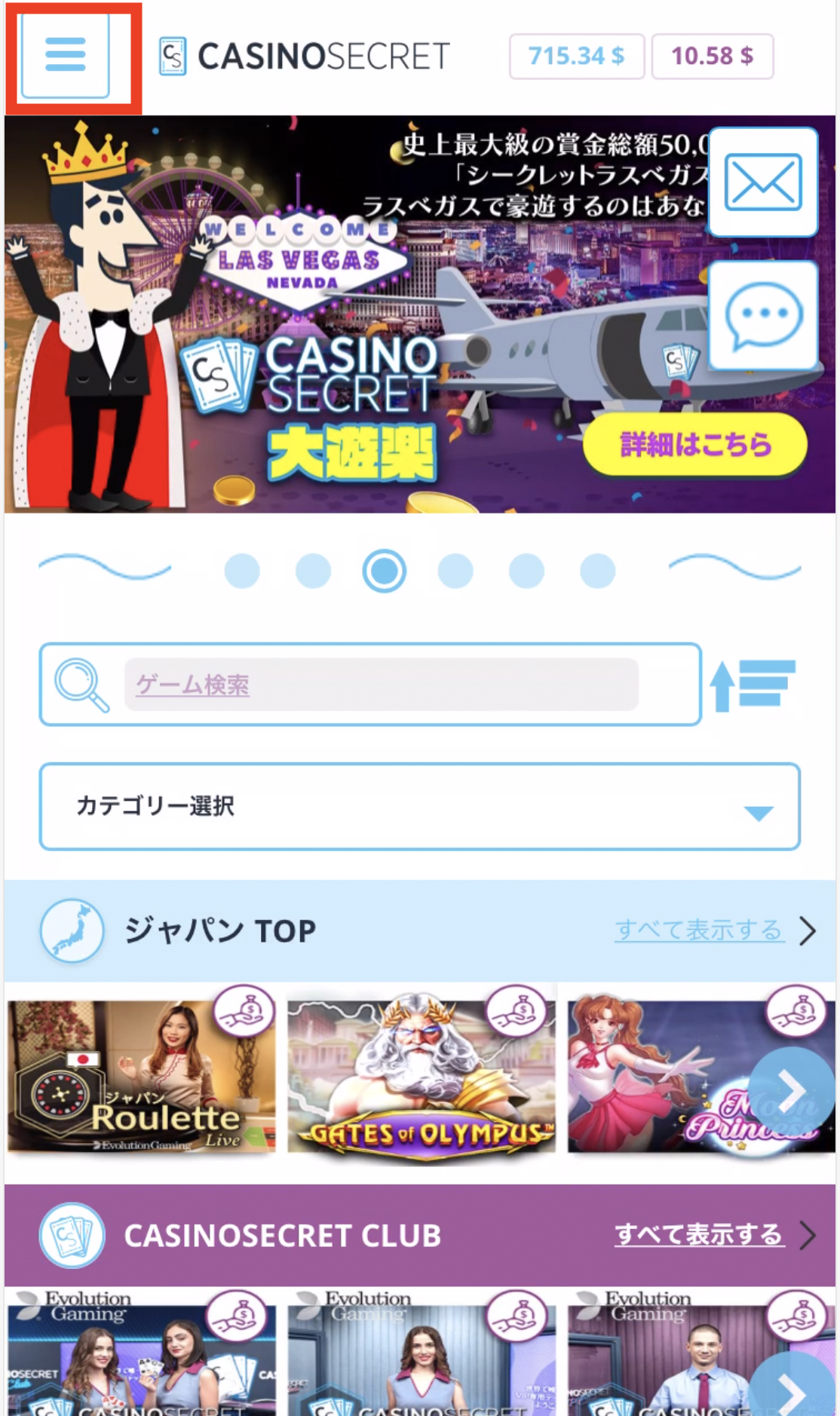Open the mail envelope icon
840x1416 pixels.
click(x=762, y=182)
